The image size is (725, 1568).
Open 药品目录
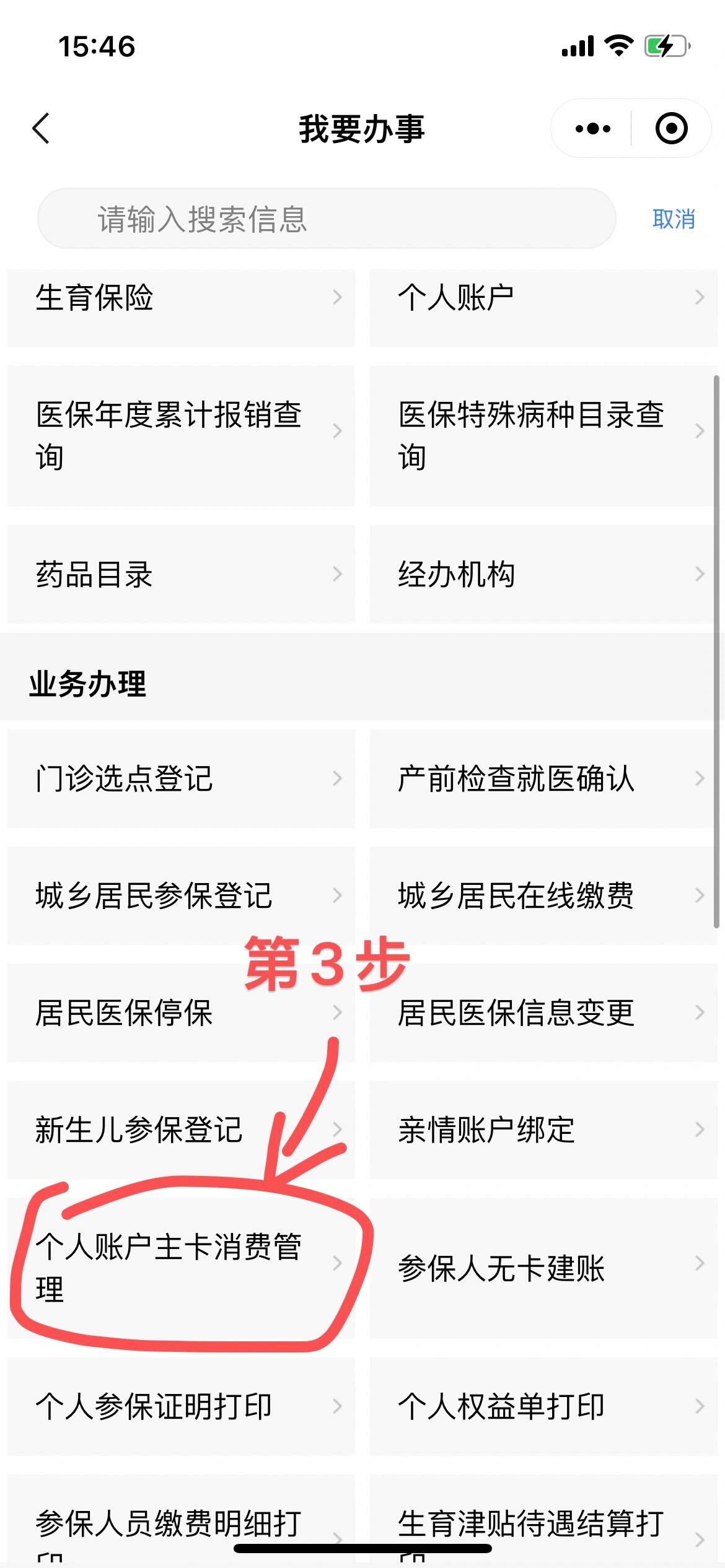[x=180, y=574]
